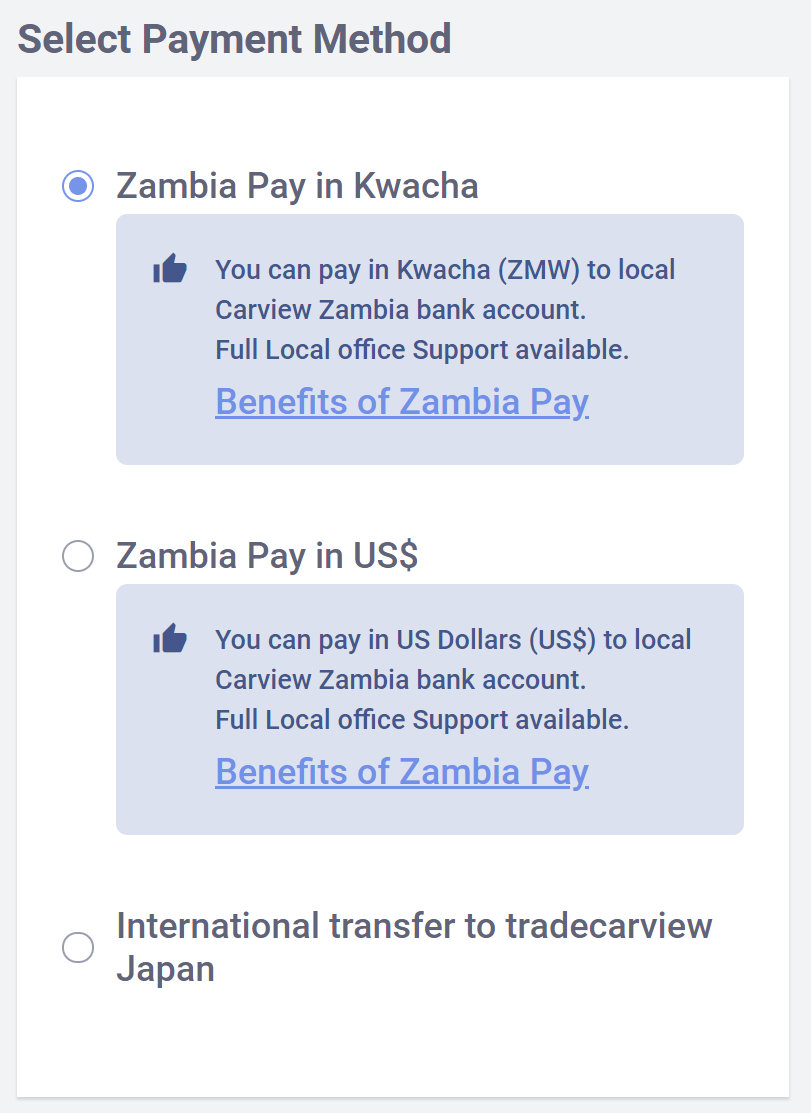This screenshot has width=811, height=1113.
Task: Open Benefits of Zambia Pay link under Kwacha option
Action: click(x=401, y=401)
